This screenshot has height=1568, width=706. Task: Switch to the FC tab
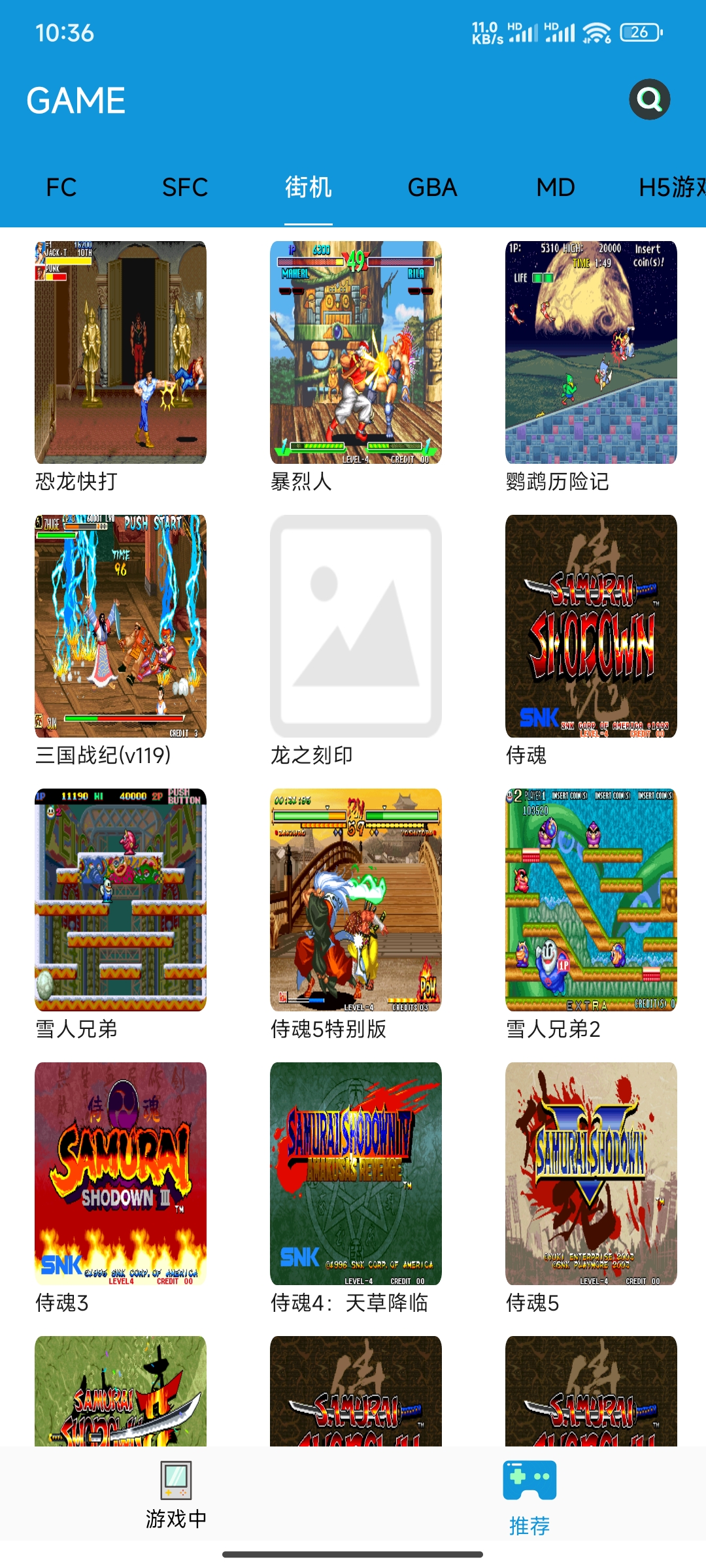click(x=61, y=188)
